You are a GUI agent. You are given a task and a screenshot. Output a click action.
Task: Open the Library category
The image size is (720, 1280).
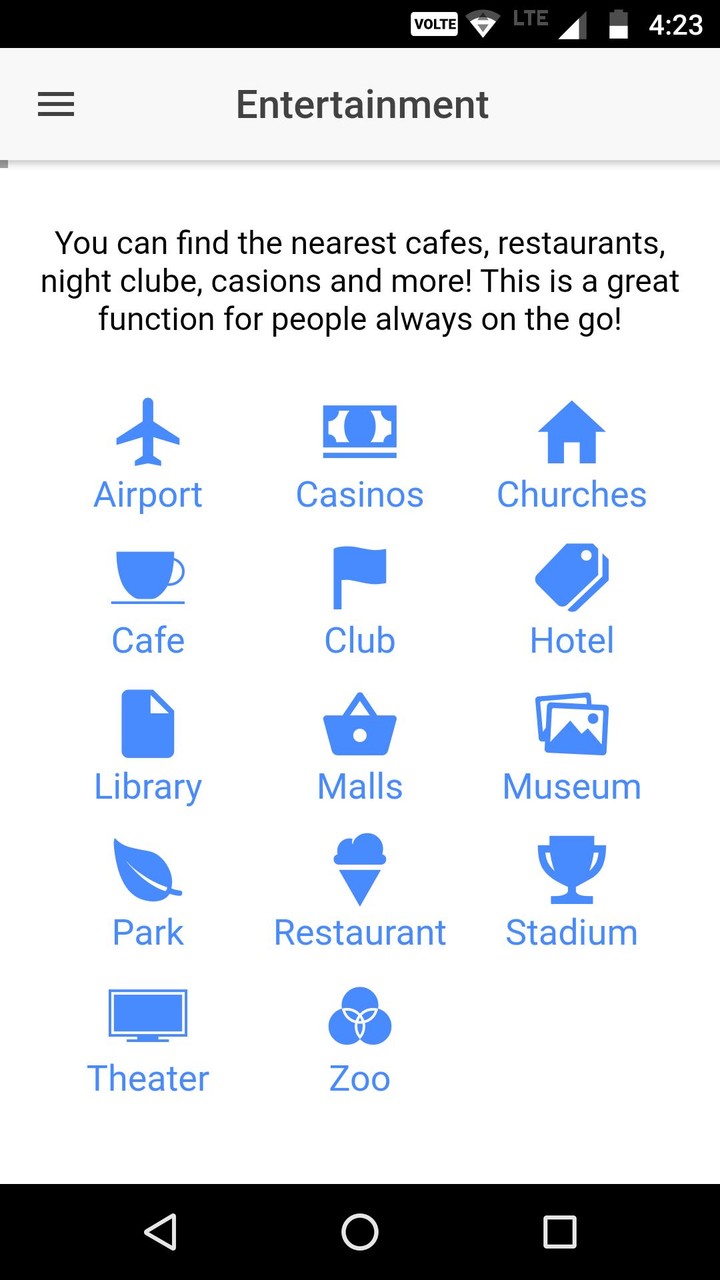point(148,747)
